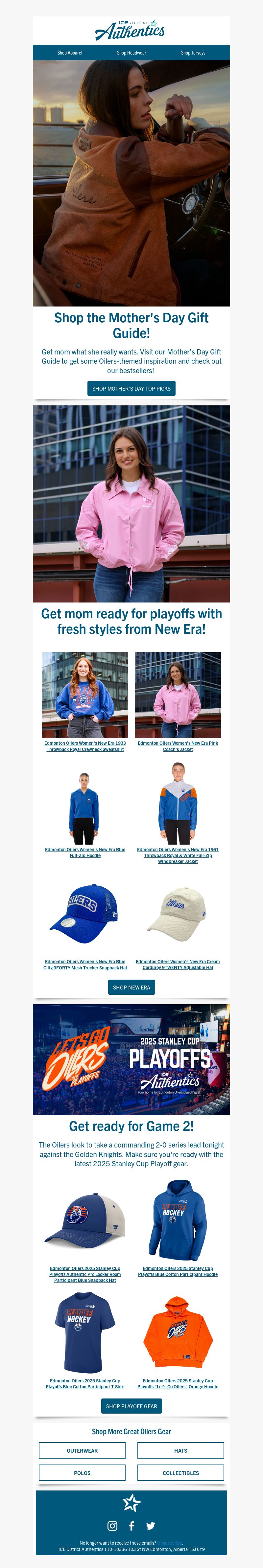Viewport: 263px width, 1568px height.
Task: Open Shop Jerseys in the top menu
Action: (193, 53)
